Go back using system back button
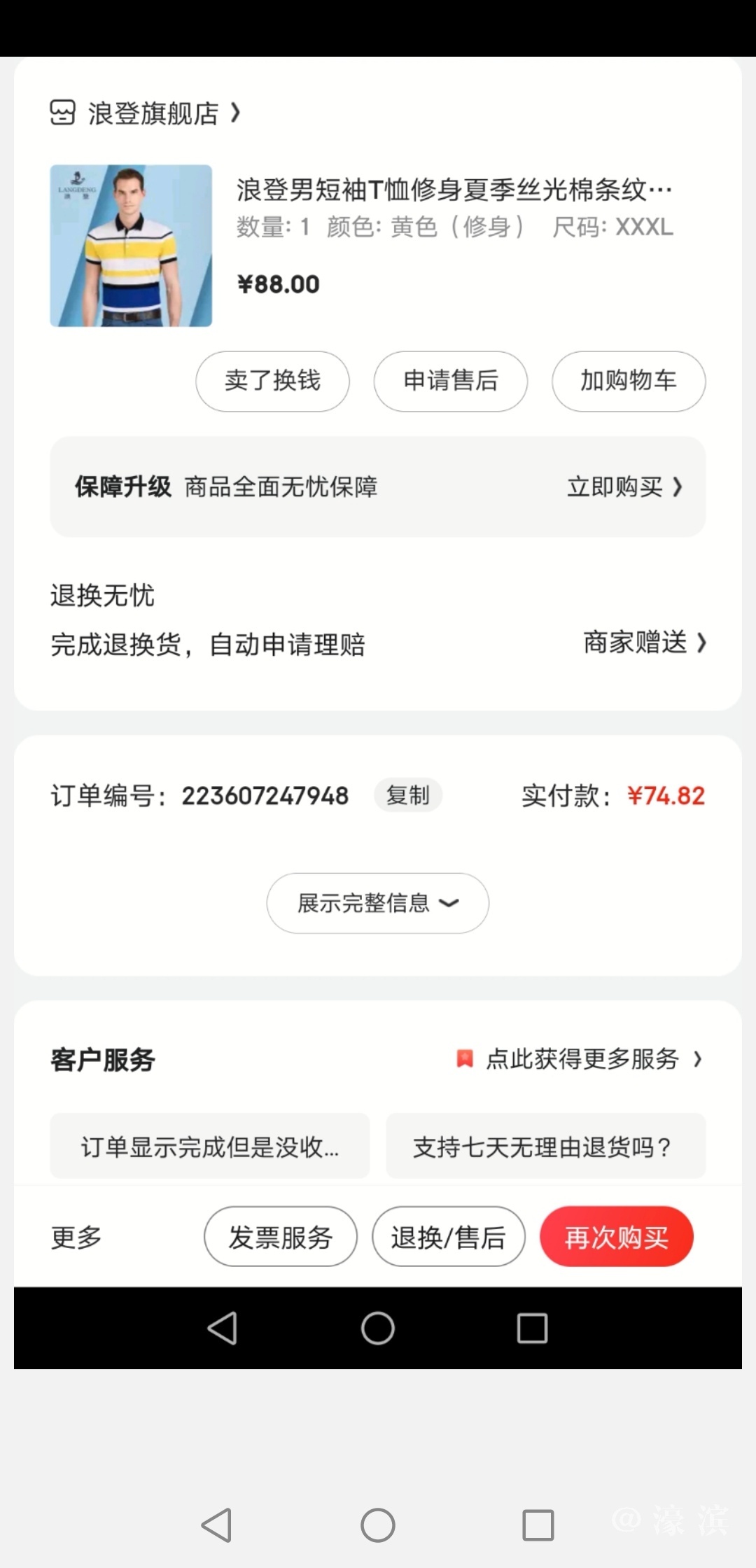 point(217,1525)
